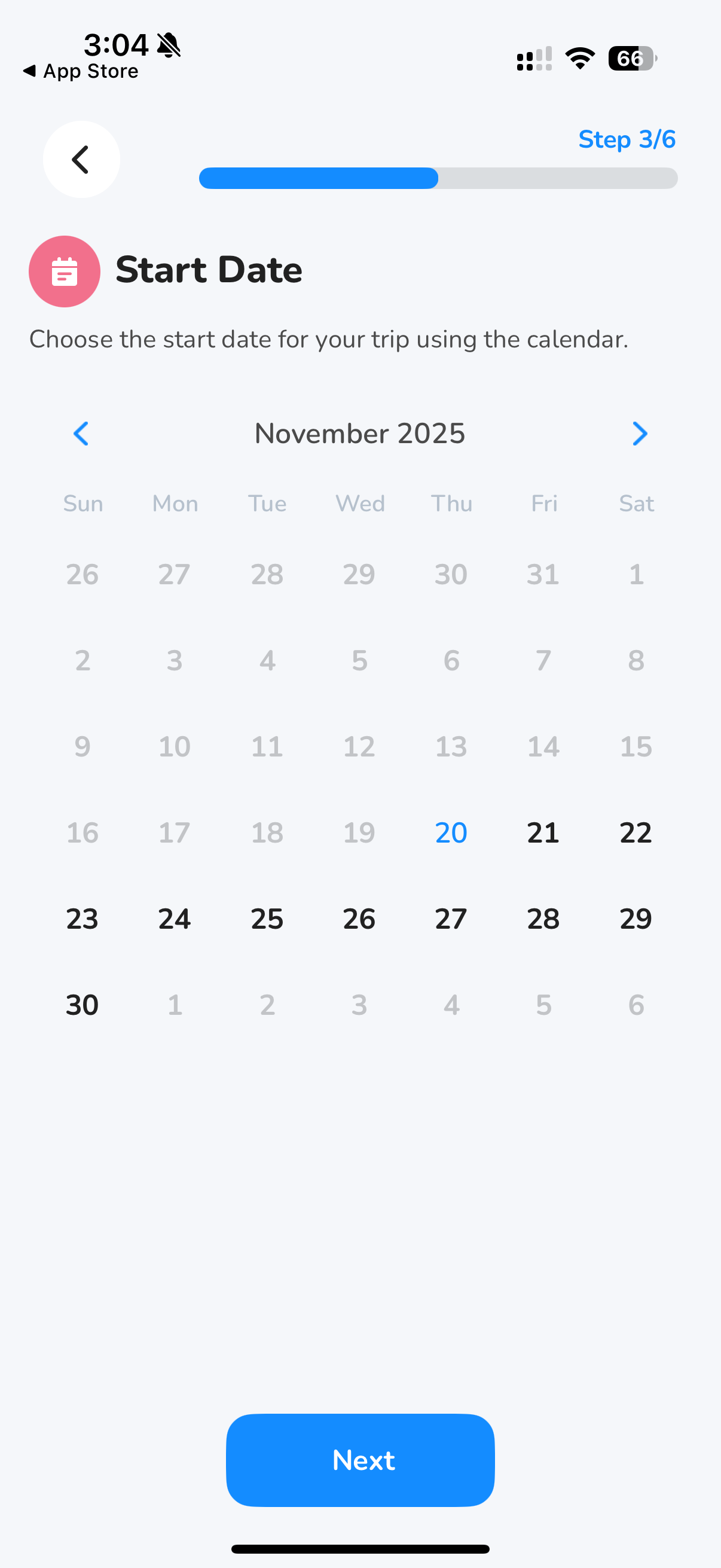The height and width of the screenshot is (1568, 721).
Task: Select November 20 as start date
Action: (451, 832)
